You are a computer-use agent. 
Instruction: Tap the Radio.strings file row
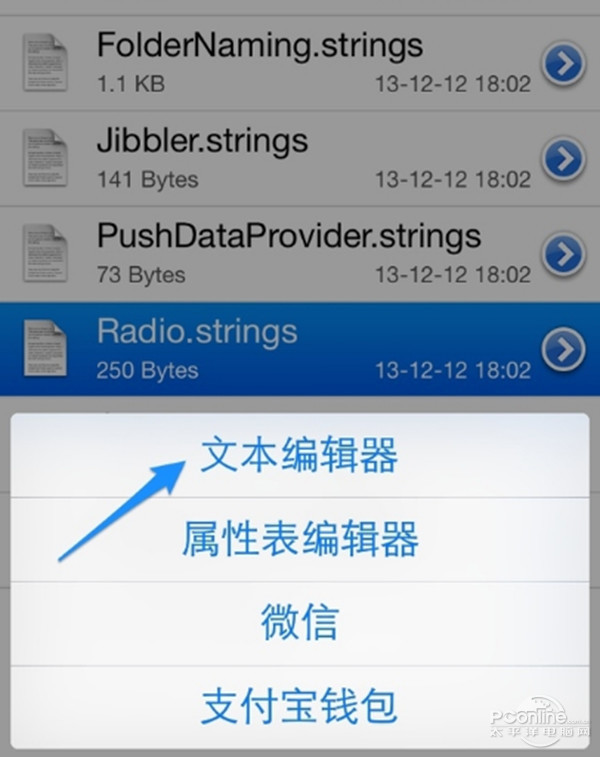coord(260,347)
